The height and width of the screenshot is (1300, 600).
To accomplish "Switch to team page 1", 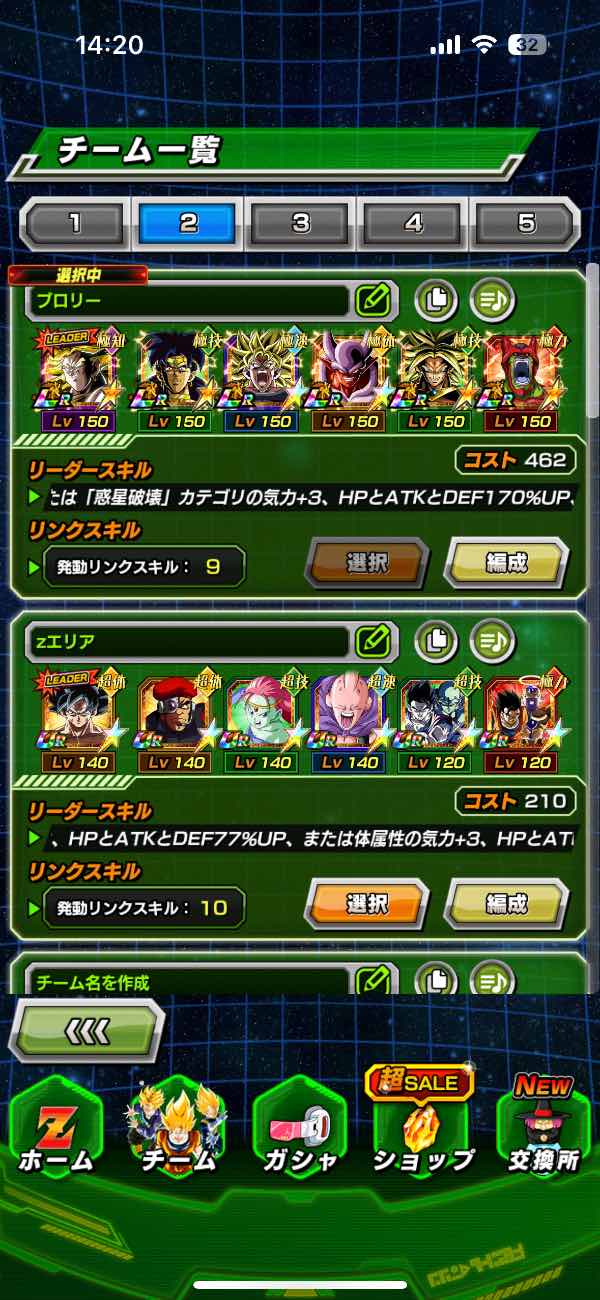I will [75, 222].
